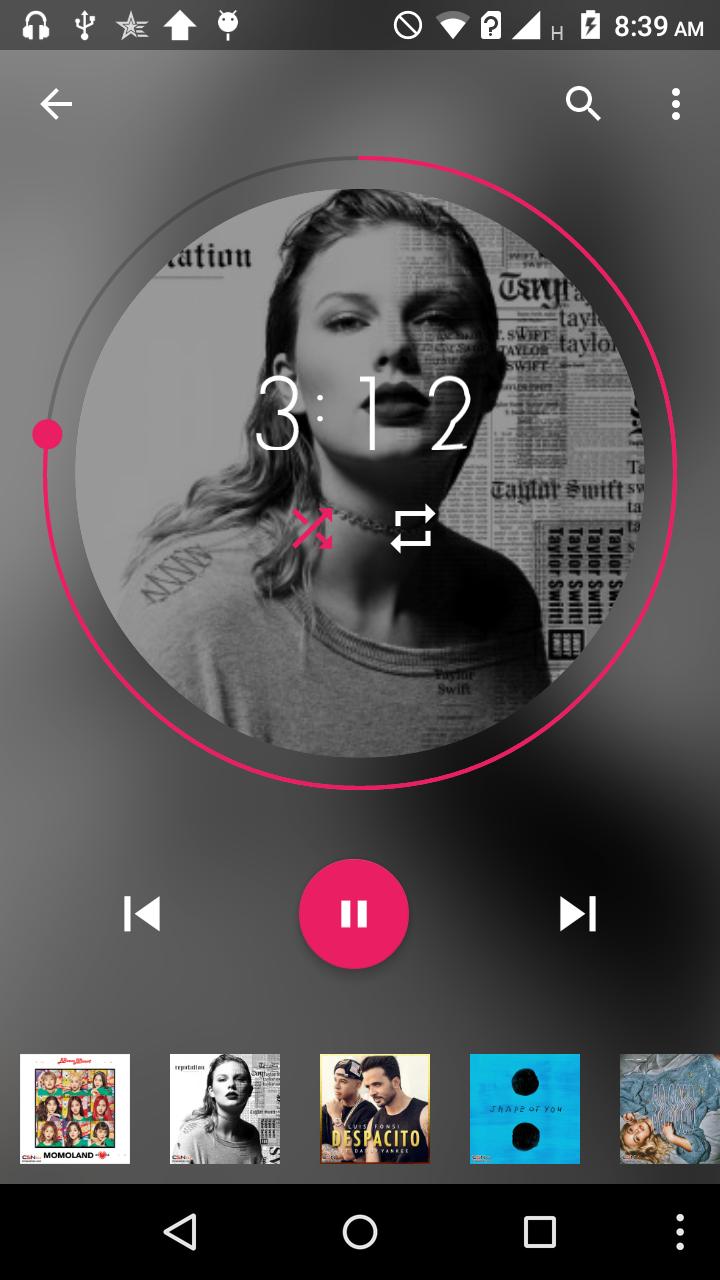Open the app's overflow menu
The width and height of the screenshot is (720, 1280).
pyautogui.click(x=676, y=104)
